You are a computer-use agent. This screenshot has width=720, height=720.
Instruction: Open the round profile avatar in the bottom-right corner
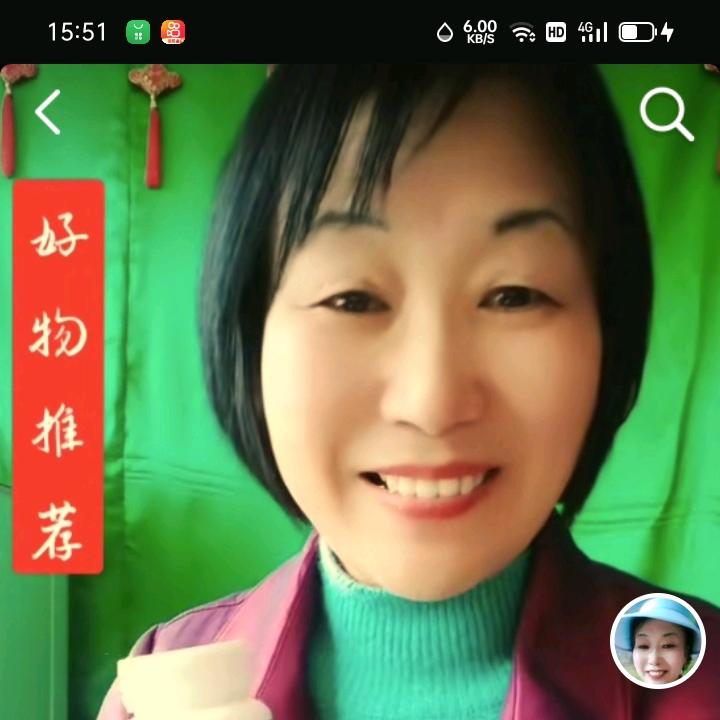[657, 641]
